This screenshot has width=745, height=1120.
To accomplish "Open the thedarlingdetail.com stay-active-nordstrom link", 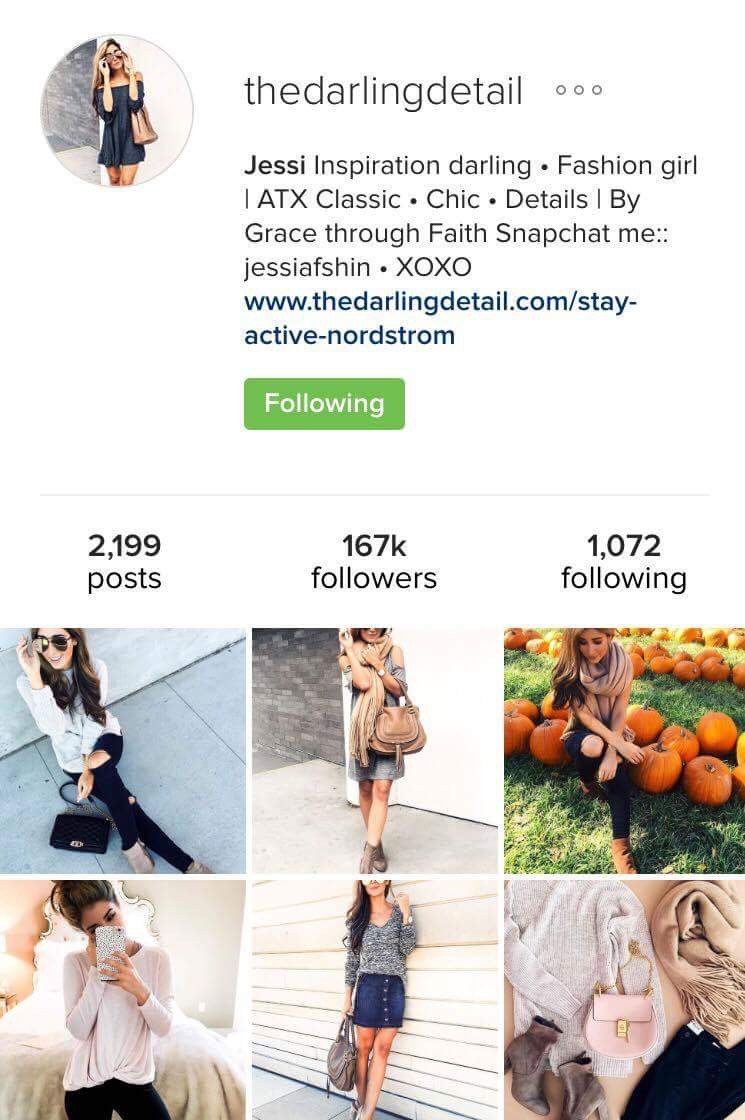I will (x=440, y=319).
